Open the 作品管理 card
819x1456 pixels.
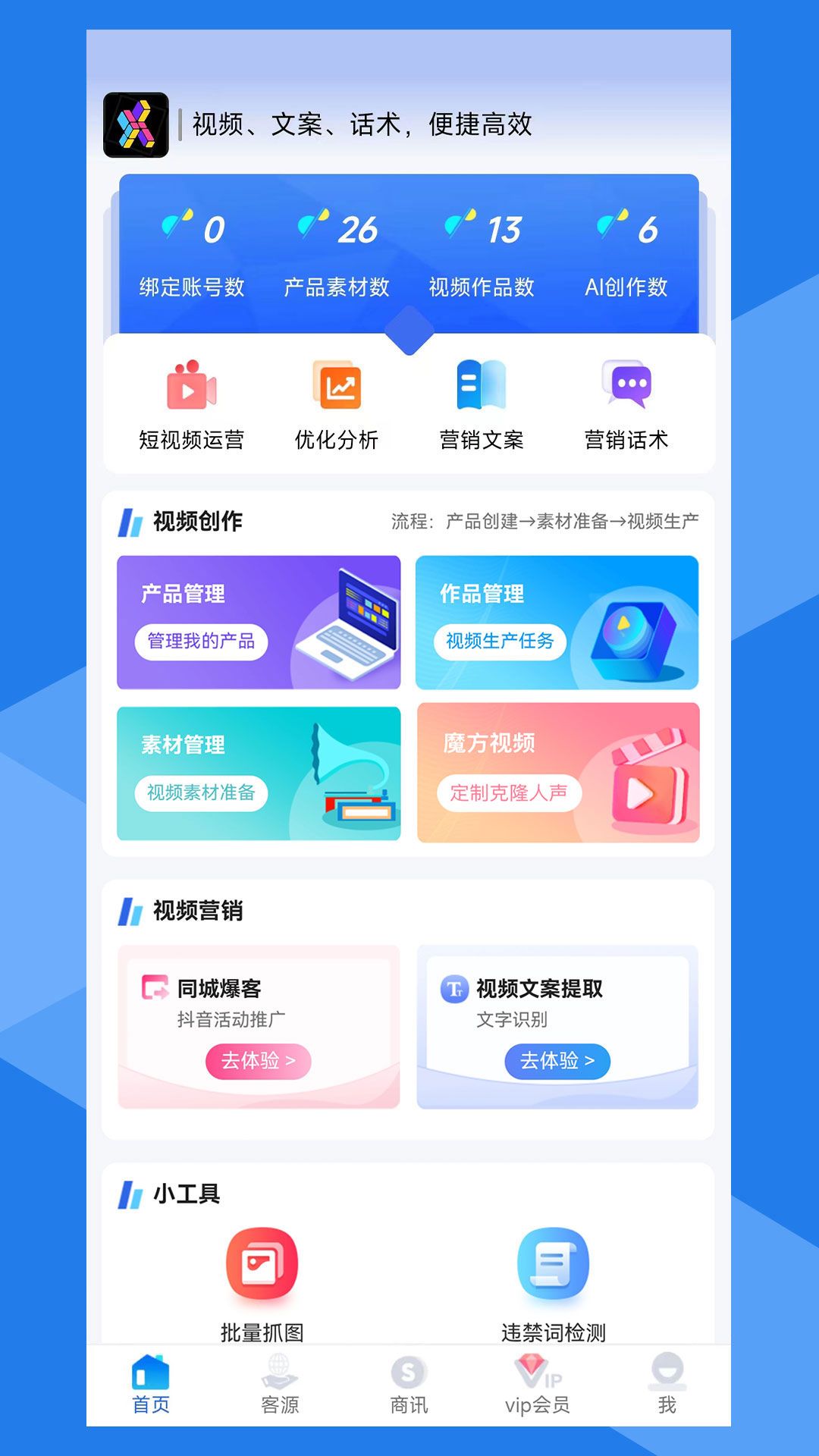tap(557, 622)
